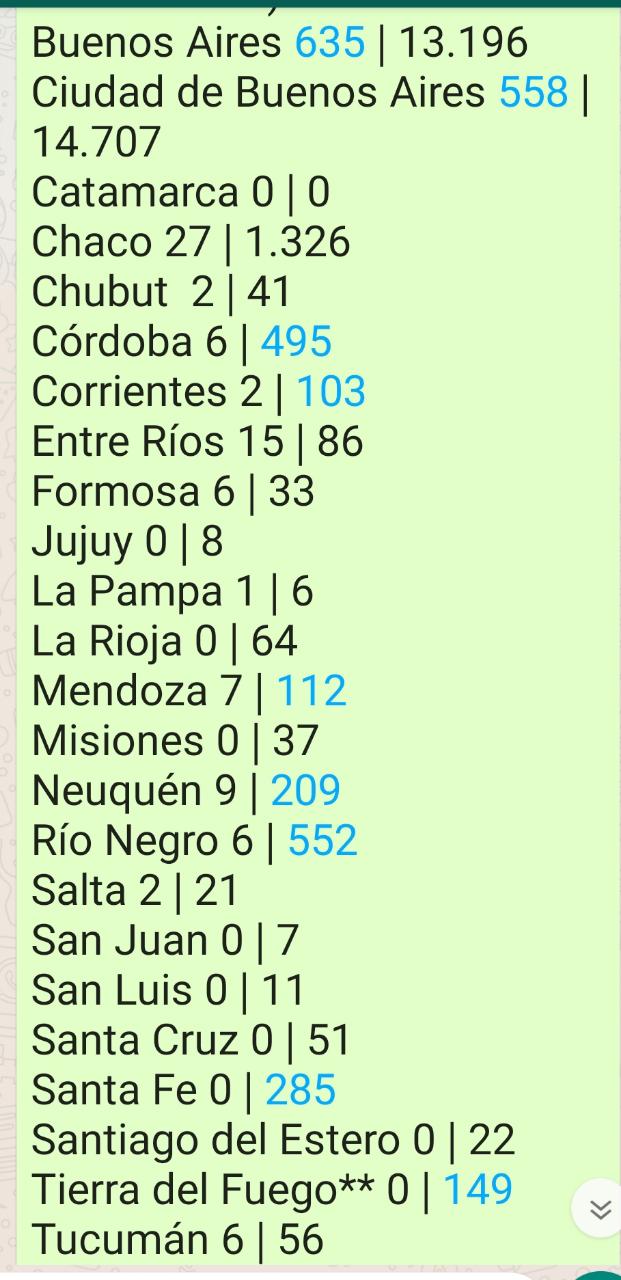Tap the linked number 285 in the Santa Fe row
This screenshot has height=1280, width=621.
tap(300, 1090)
